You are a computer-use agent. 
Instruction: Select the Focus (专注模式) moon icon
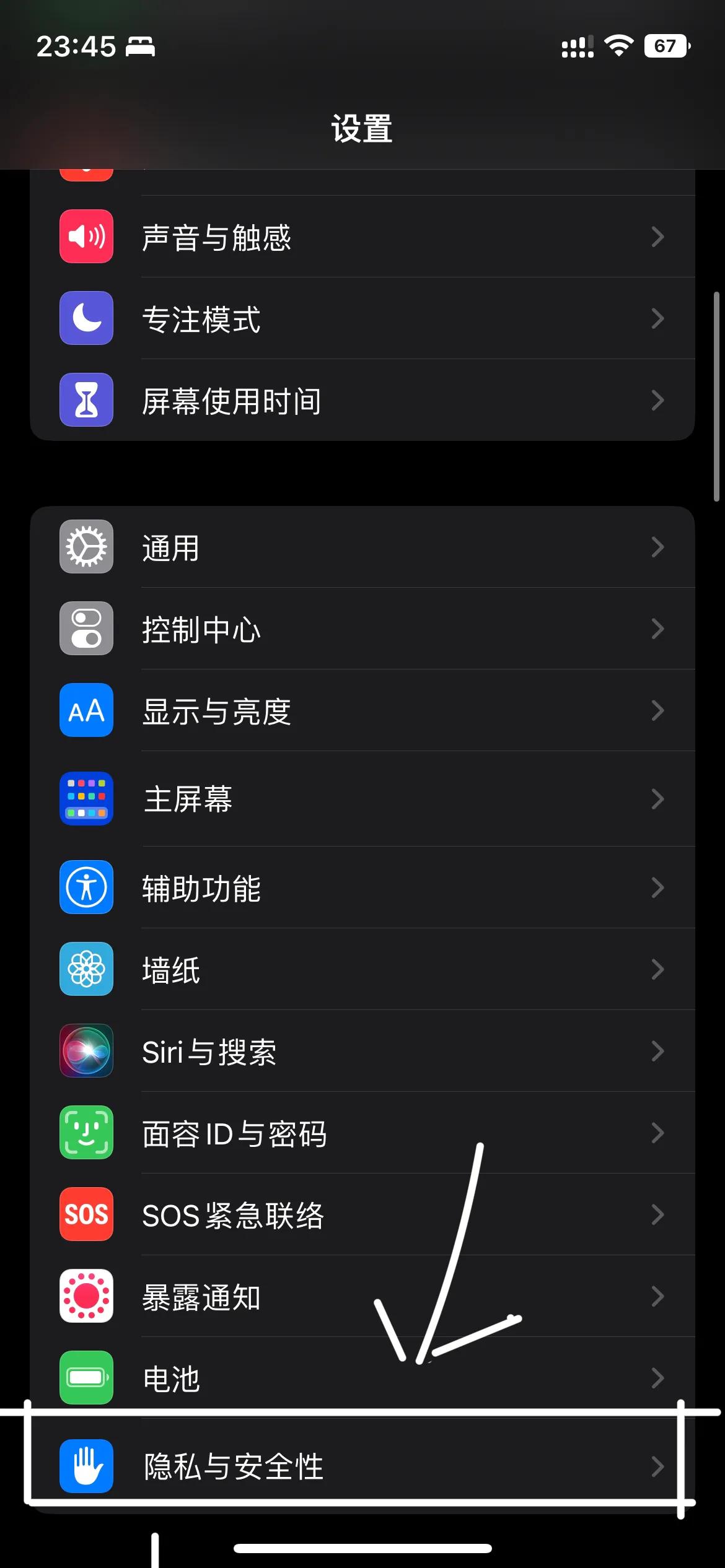click(86, 319)
